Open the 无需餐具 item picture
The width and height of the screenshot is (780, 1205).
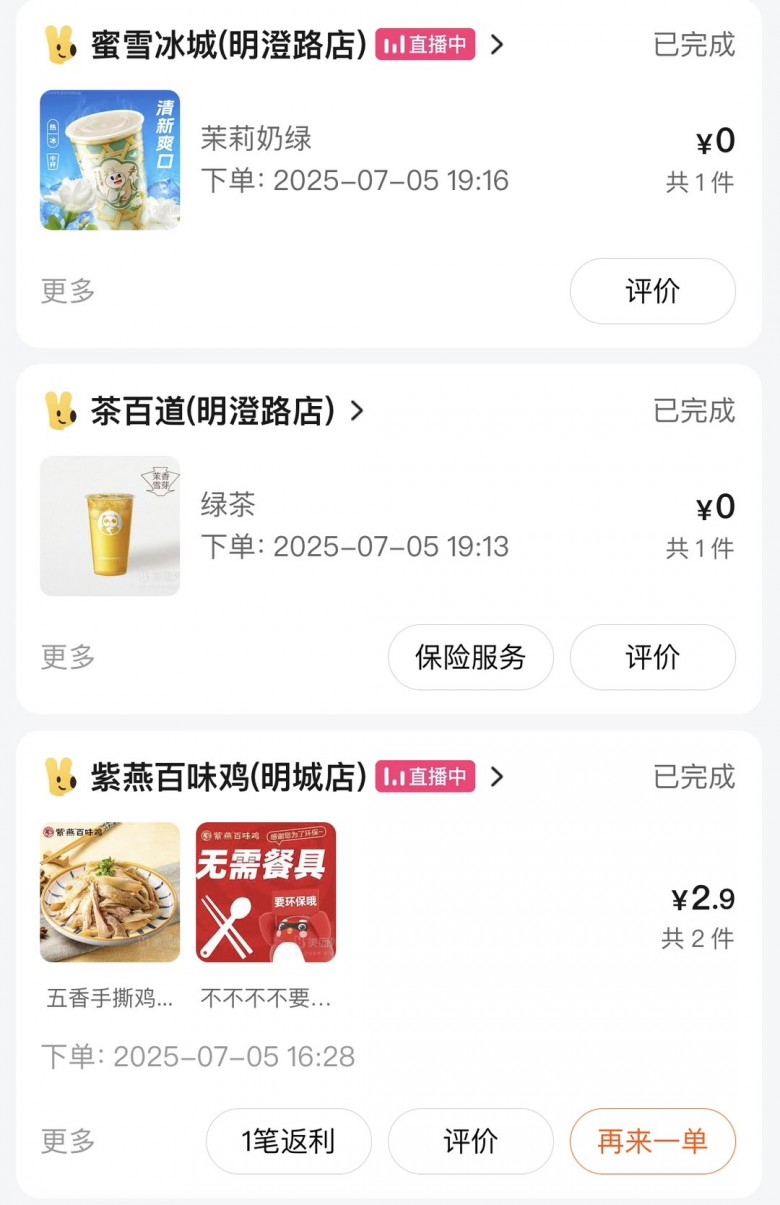pos(266,892)
